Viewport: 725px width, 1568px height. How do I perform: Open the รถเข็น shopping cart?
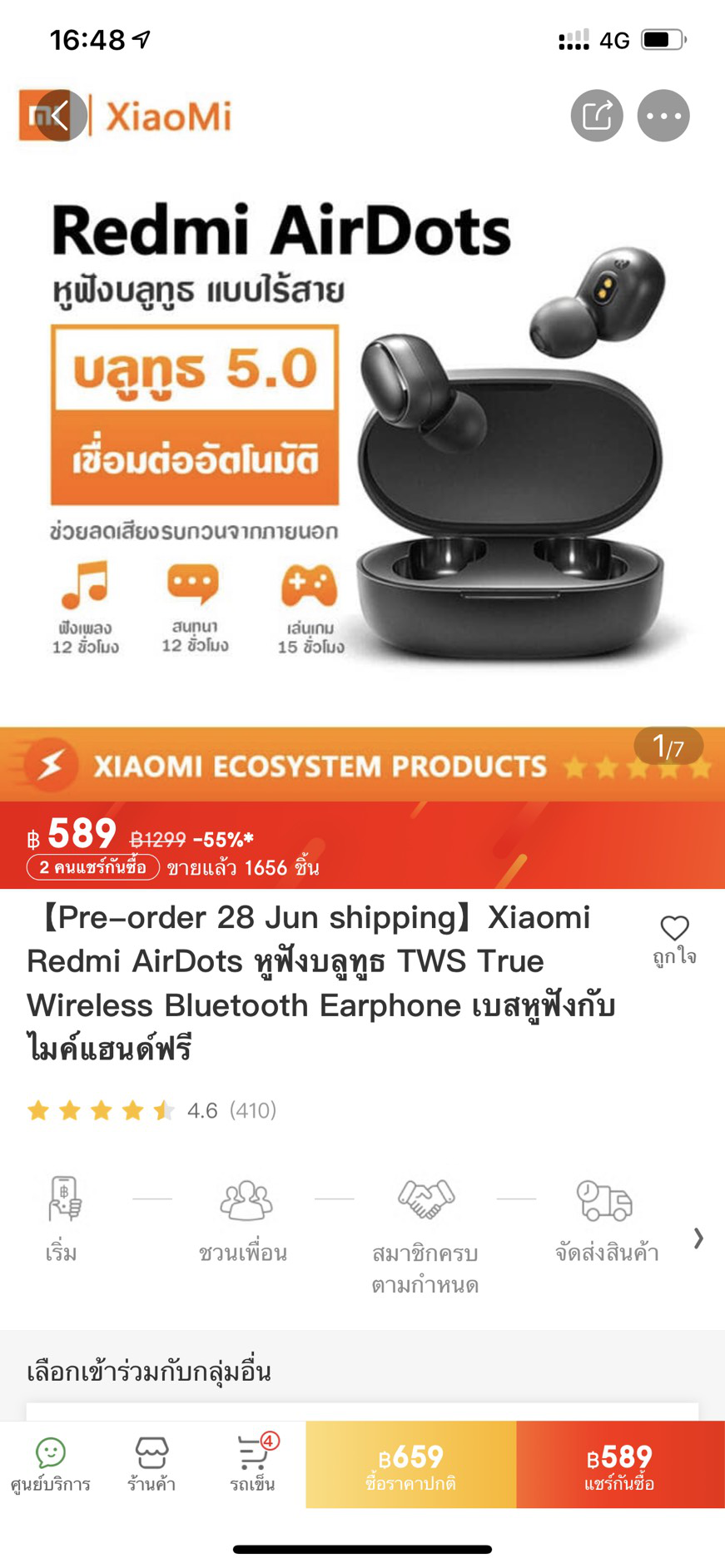pos(253,1465)
